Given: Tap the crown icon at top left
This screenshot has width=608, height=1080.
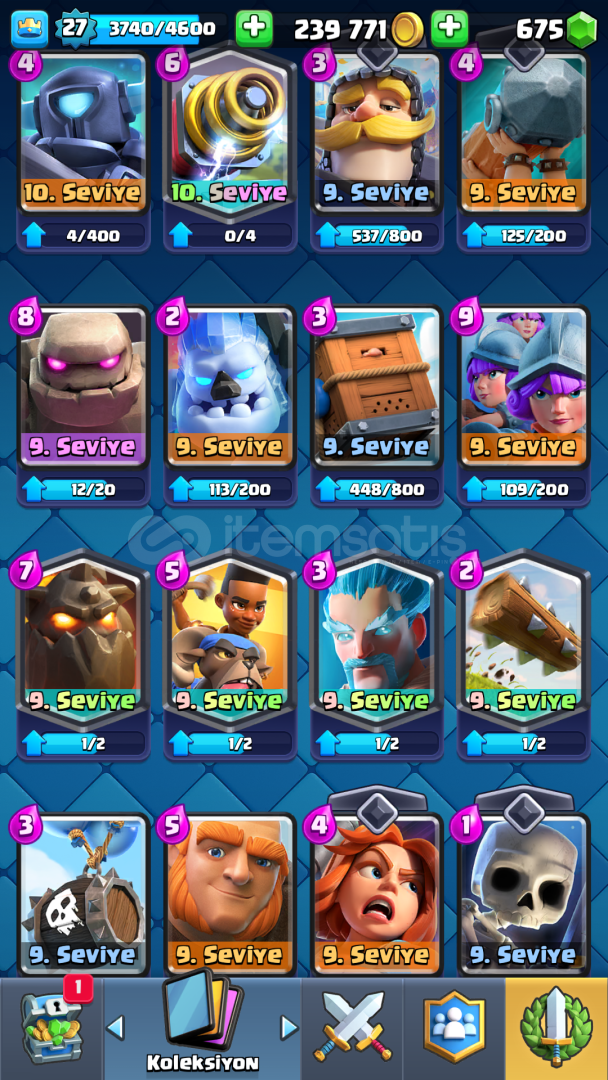Looking at the screenshot, I should 30,28.
